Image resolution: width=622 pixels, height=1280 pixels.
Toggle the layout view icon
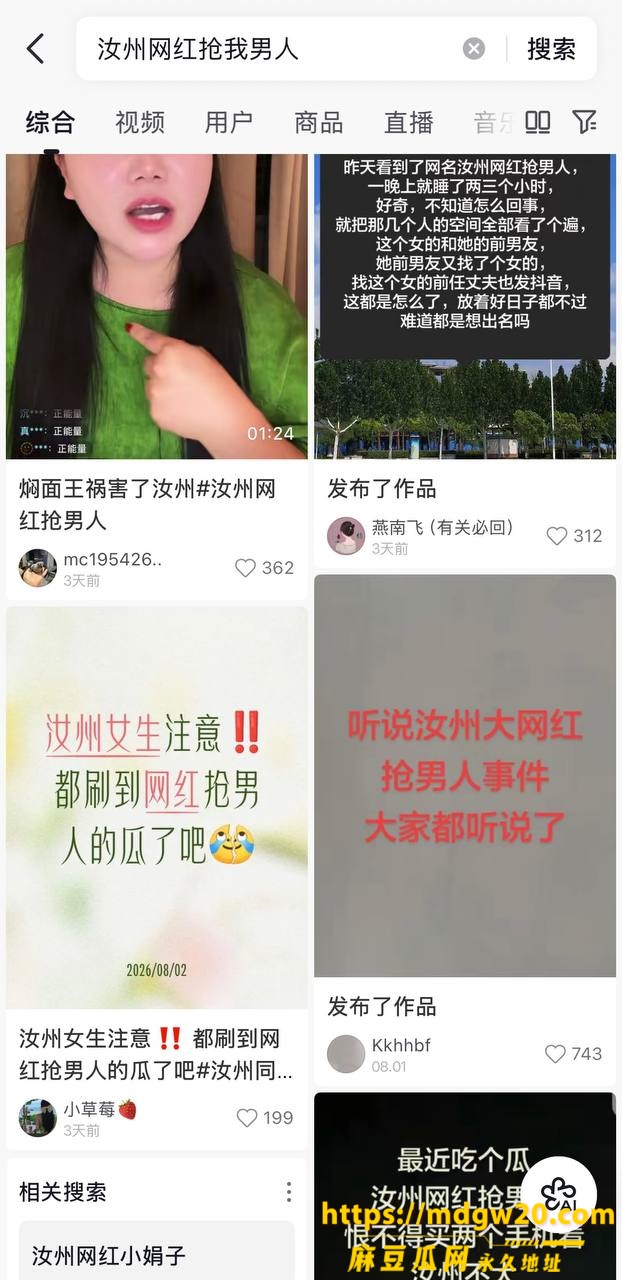tap(538, 122)
